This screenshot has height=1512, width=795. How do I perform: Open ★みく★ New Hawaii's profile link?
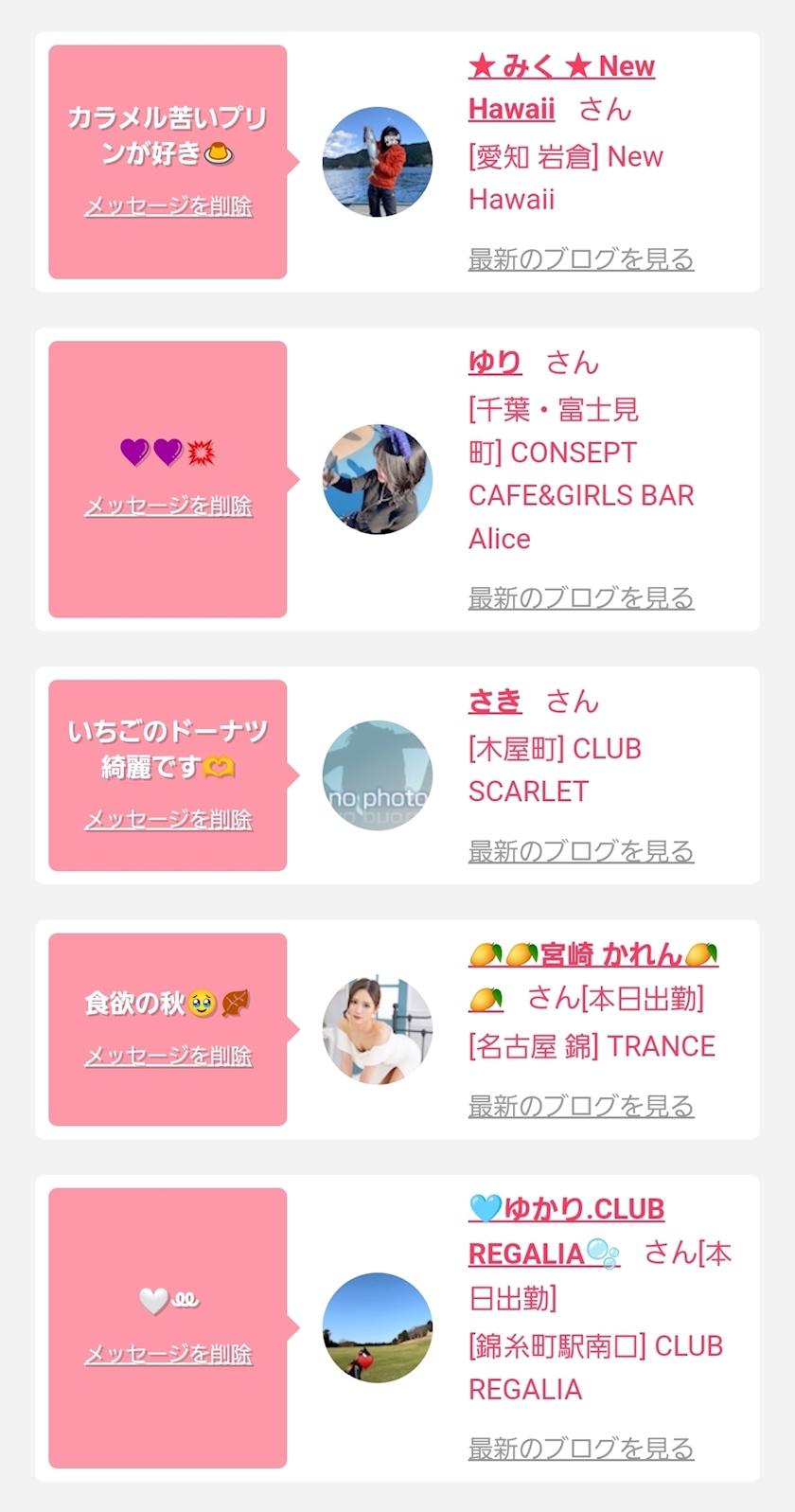tap(561, 67)
